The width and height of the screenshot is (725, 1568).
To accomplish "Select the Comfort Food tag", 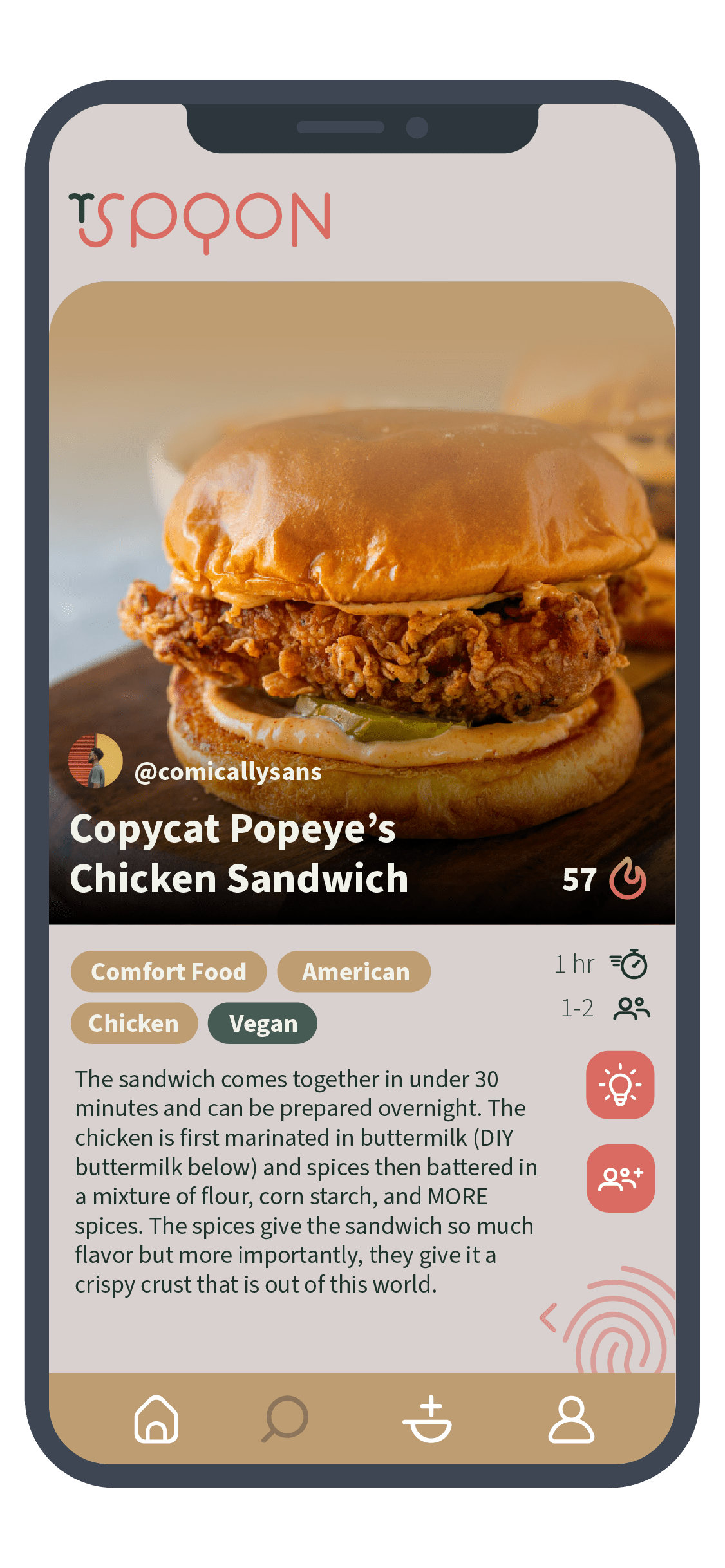I will 169,971.
